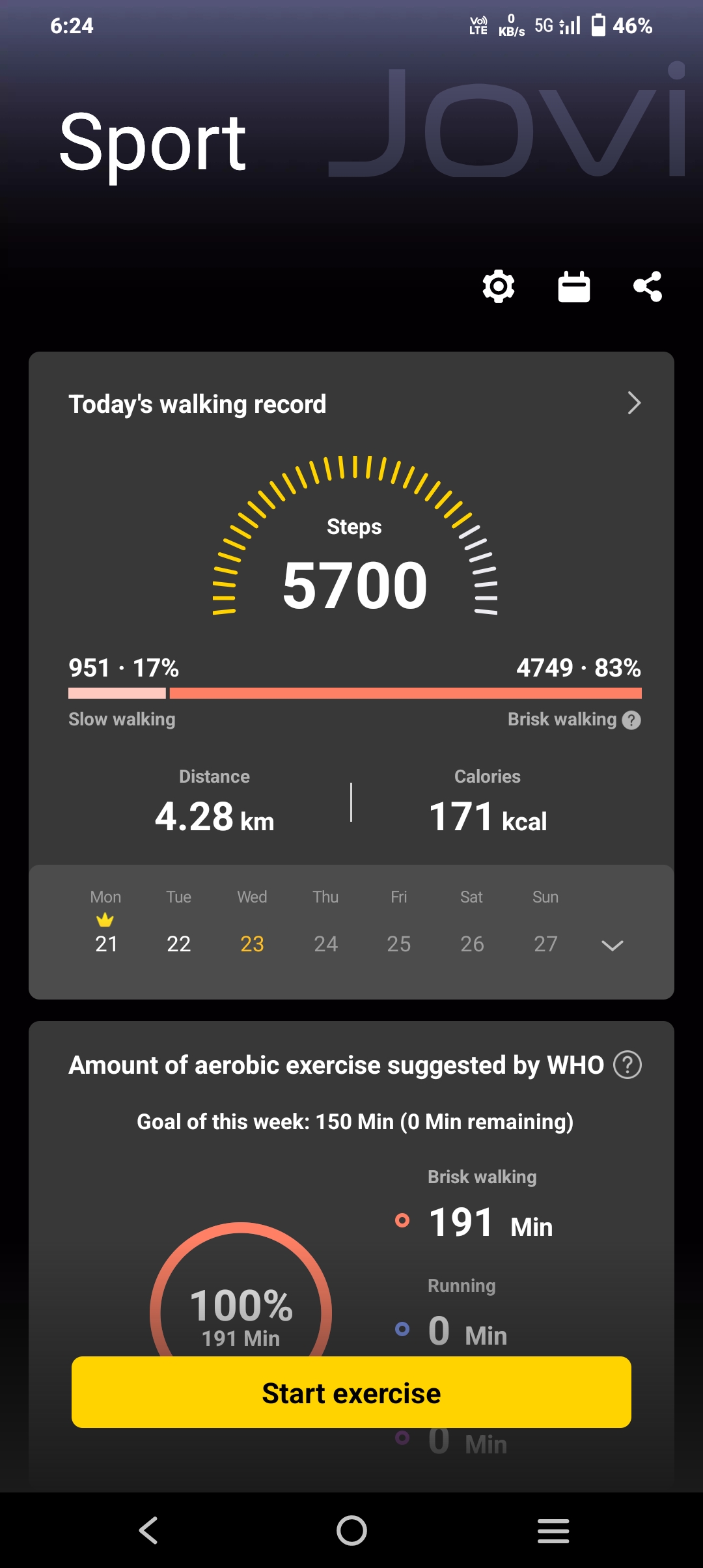
Task: Go to the home screen
Action: [x=351, y=1530]
